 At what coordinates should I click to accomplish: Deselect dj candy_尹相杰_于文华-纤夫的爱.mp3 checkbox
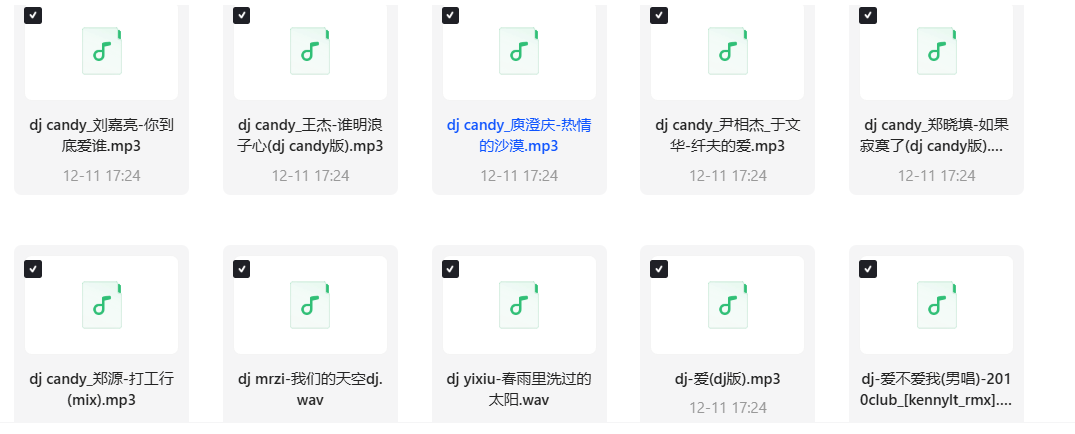tap(658, 15)
